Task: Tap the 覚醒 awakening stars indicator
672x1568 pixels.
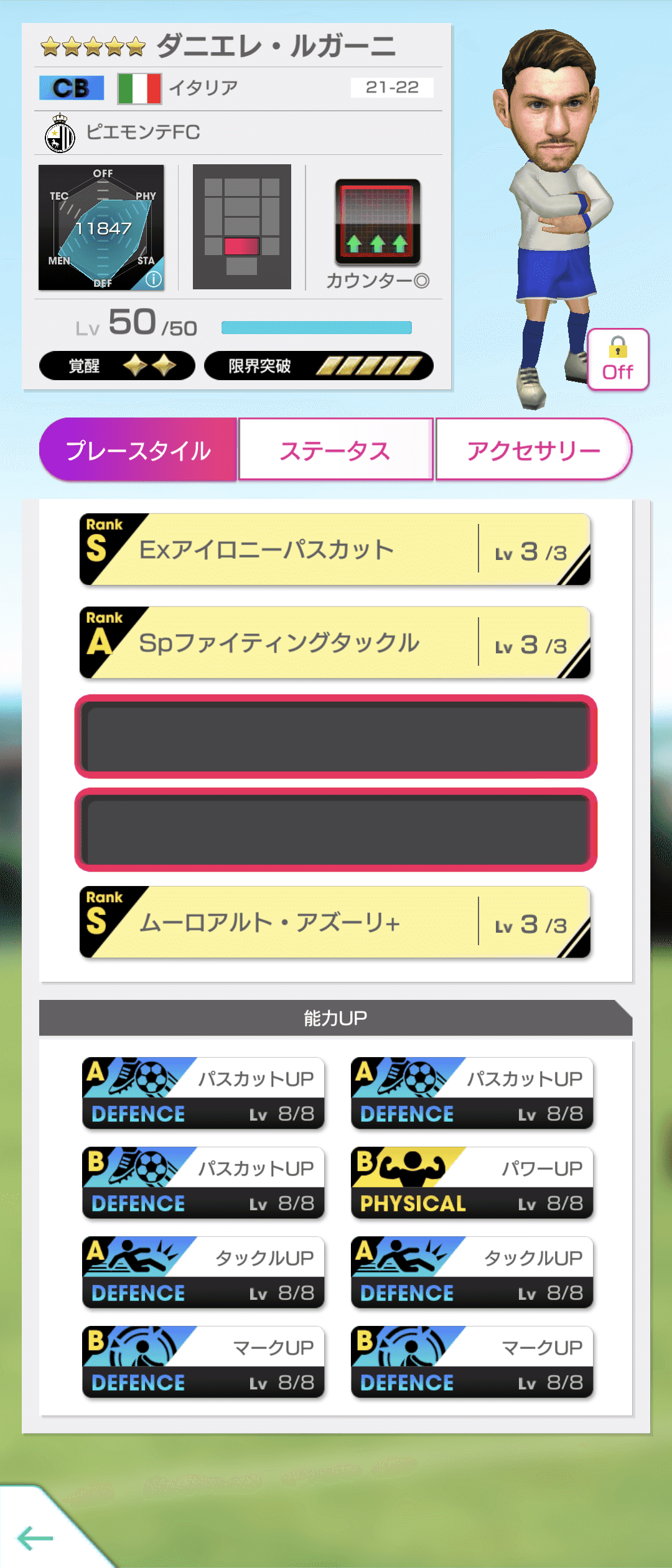Action: pos(116,366)
